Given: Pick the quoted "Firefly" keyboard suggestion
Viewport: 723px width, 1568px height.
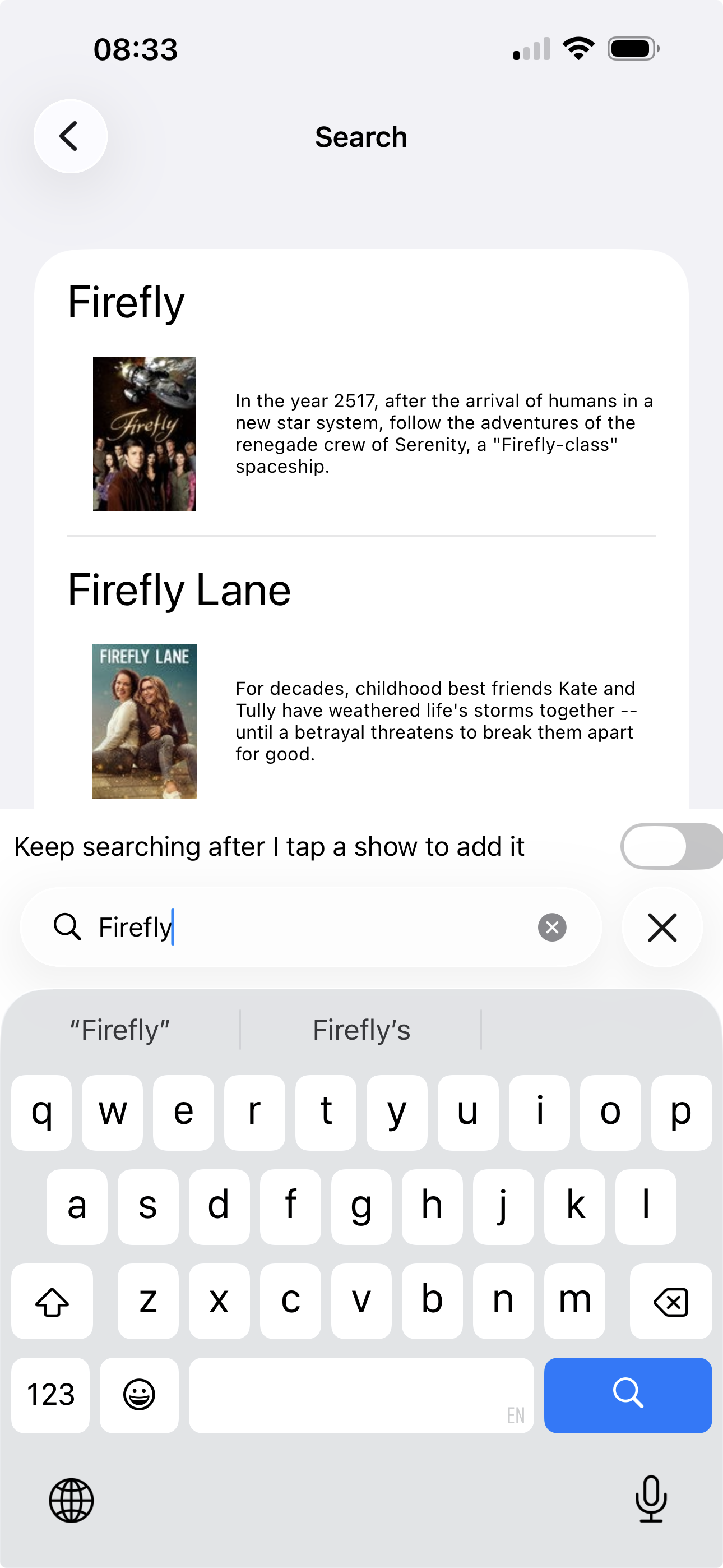Looking at the screenshot, I should click(x=120, y=1030).
